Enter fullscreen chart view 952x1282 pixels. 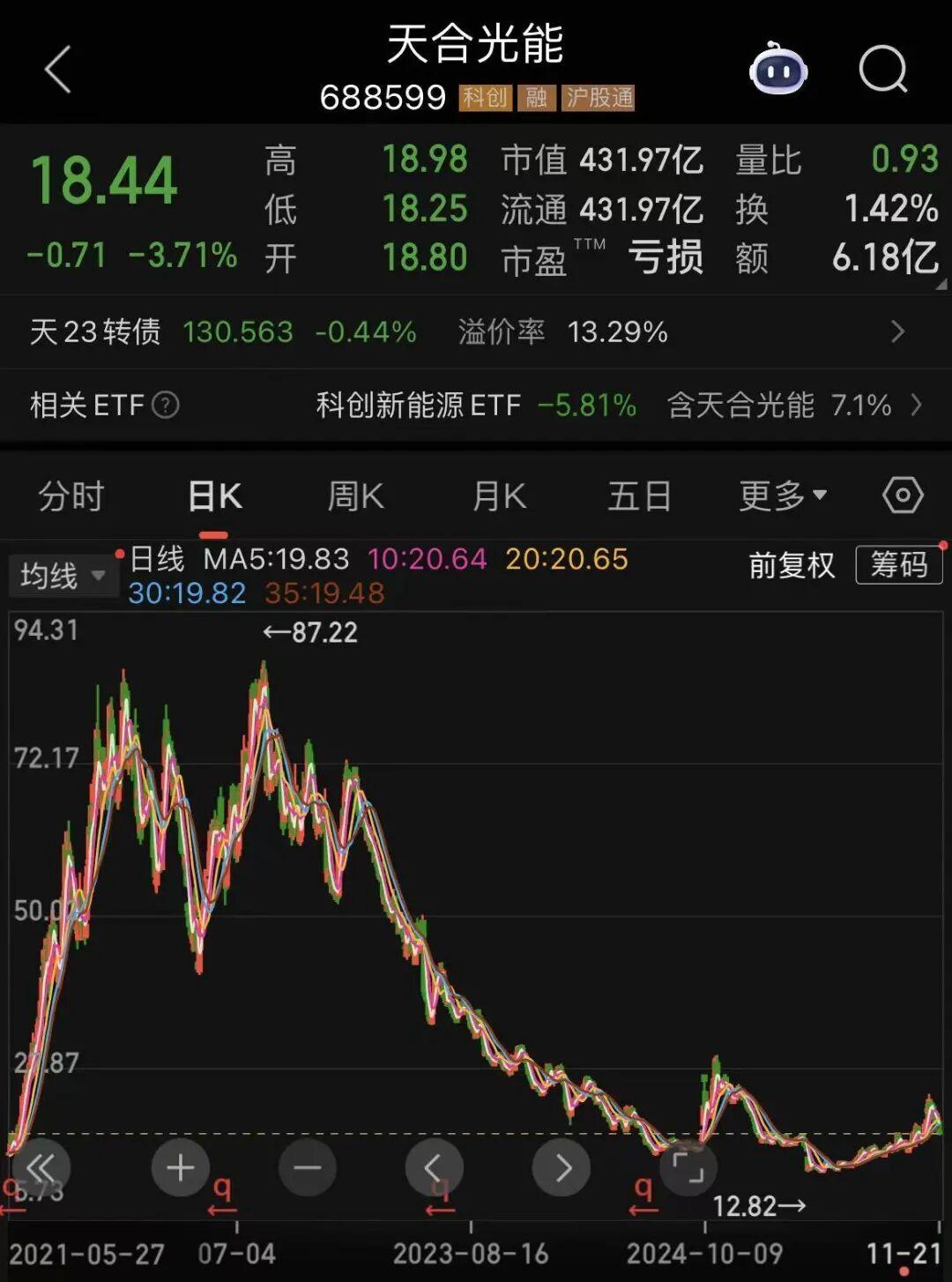pyautogui.click(x=688, y=1168)
